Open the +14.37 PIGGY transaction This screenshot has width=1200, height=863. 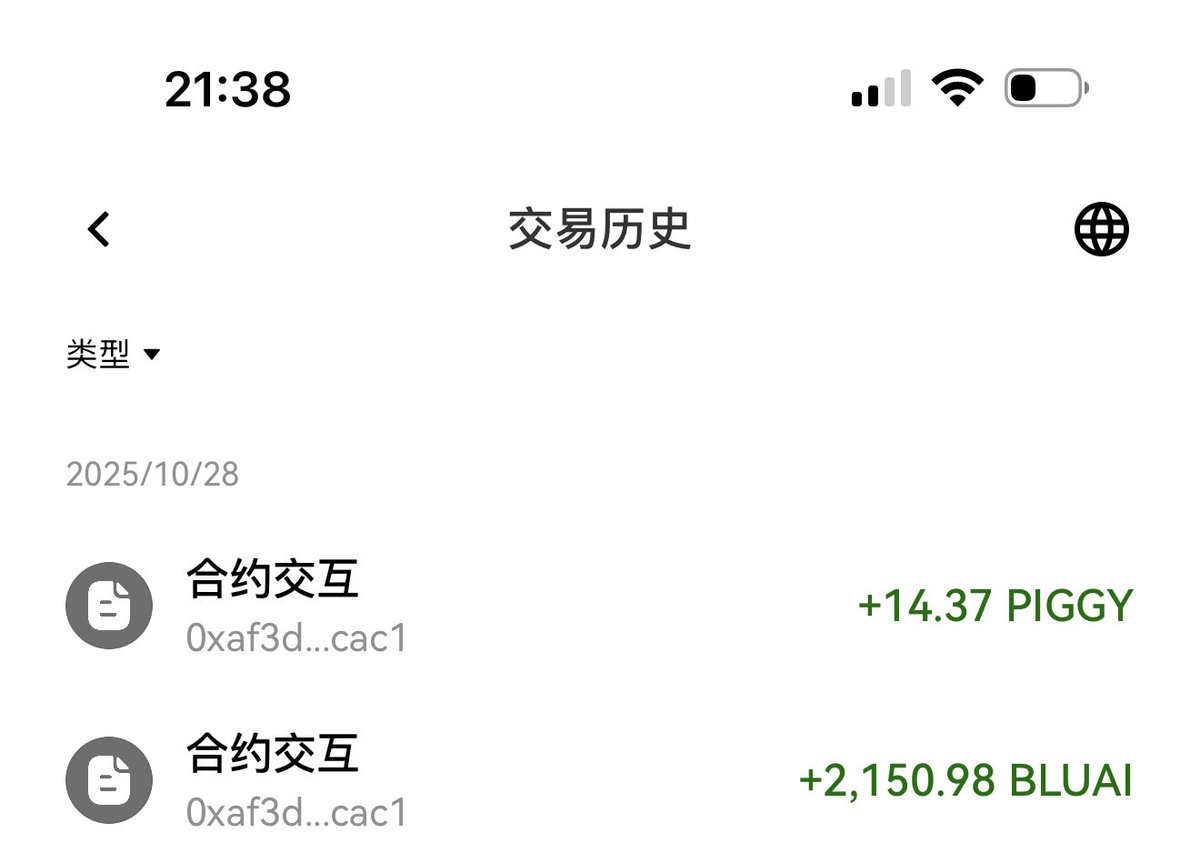point(600,606)
